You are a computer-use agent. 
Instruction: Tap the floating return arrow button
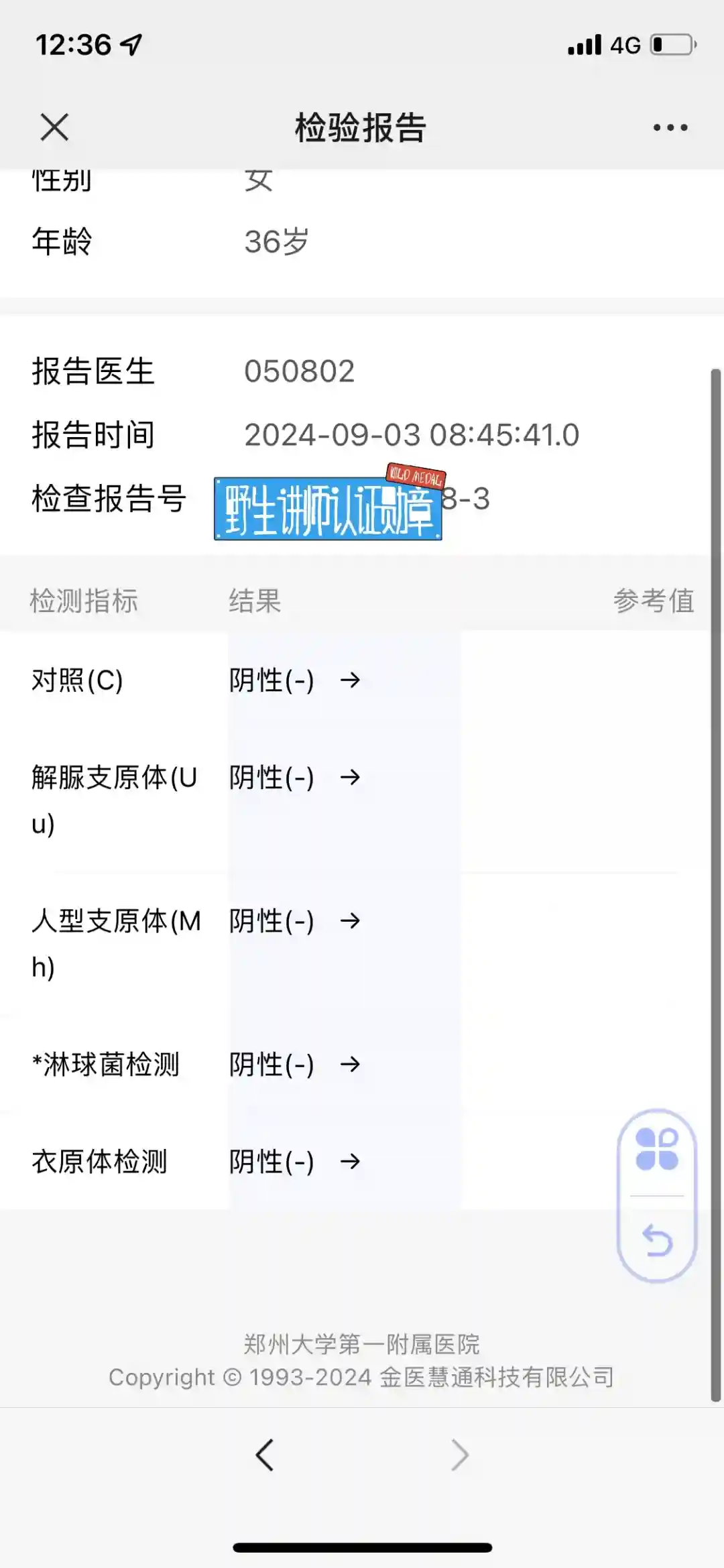pos(657,1240)
